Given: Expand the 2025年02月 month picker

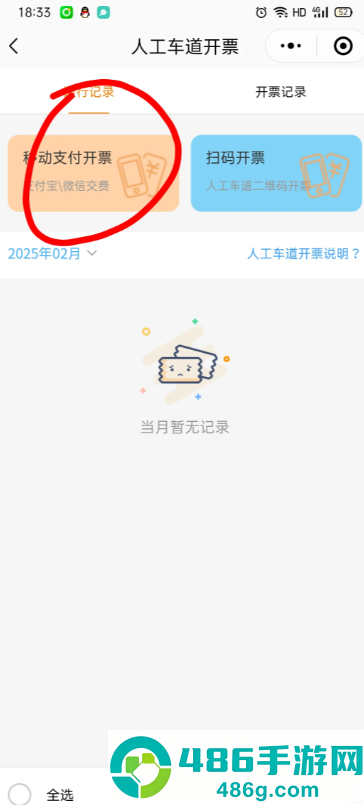Looking at the screenshot, I should [52, 254].
